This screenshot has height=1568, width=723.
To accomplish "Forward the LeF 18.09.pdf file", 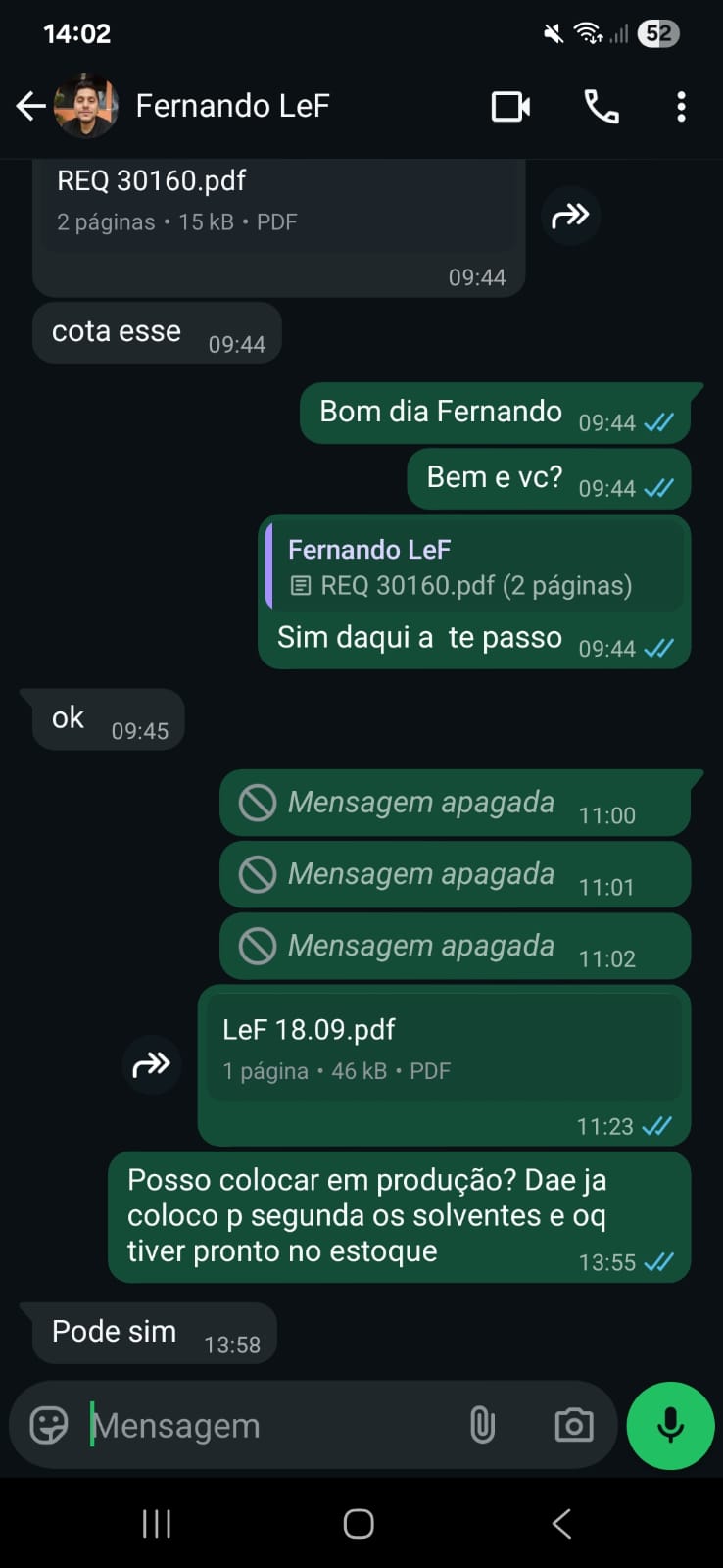I will pos(152,1064).
